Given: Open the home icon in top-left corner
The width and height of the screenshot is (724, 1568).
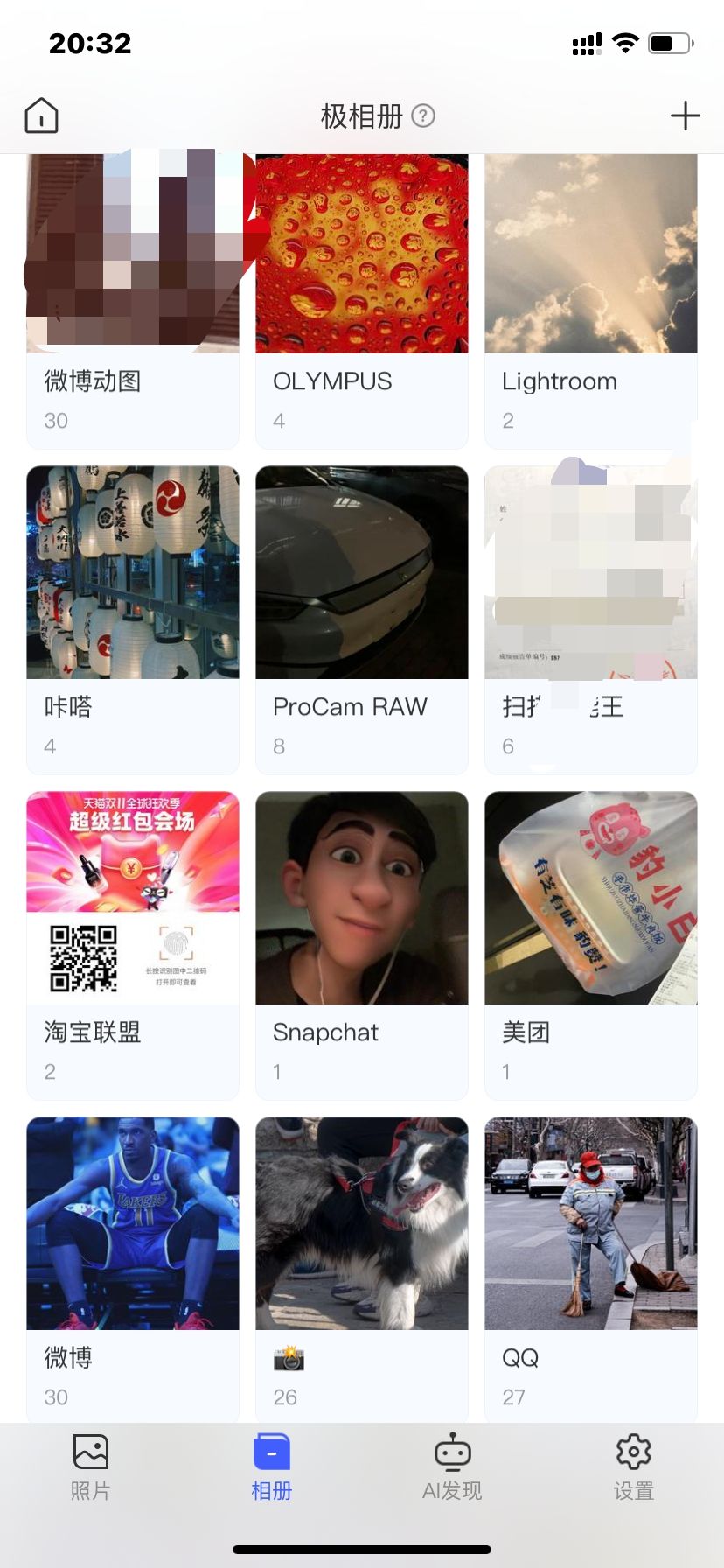Looking at the screenshot, I should 39,114.
